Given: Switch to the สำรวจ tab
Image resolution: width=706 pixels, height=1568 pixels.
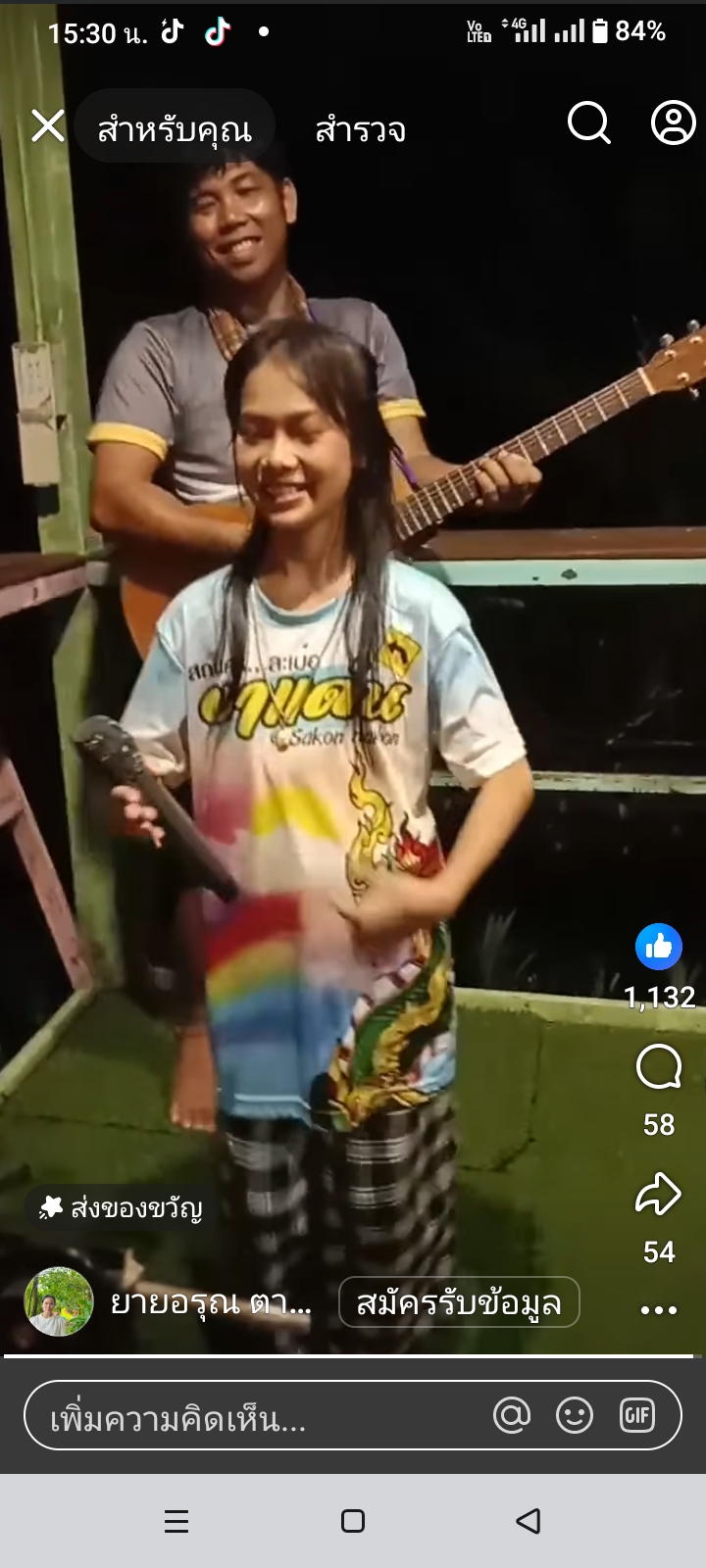Looking at the screenshot, I should pos(360,129).
